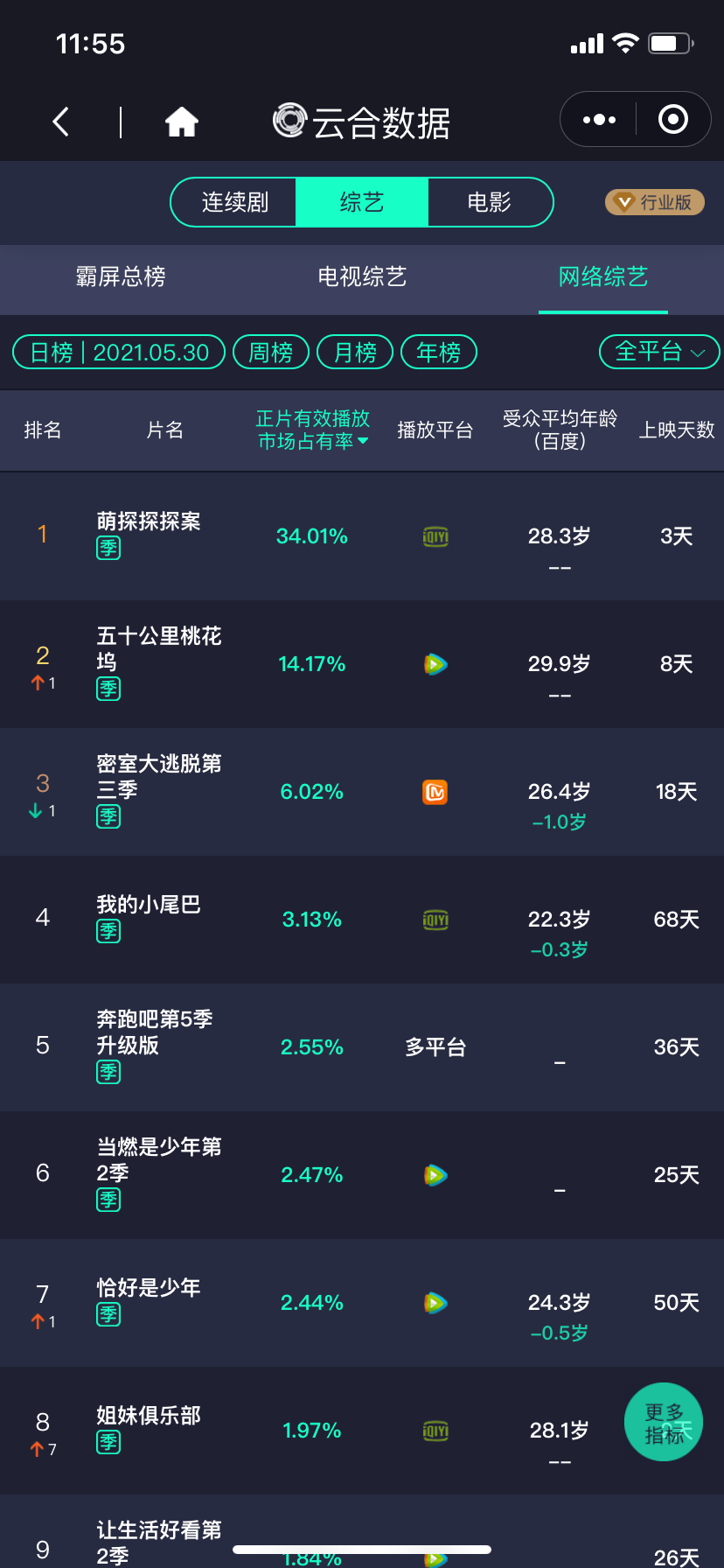Pick a date from 日榜 2021.05.30
This screenshot has width=724, height=1568.
point(120,352)
